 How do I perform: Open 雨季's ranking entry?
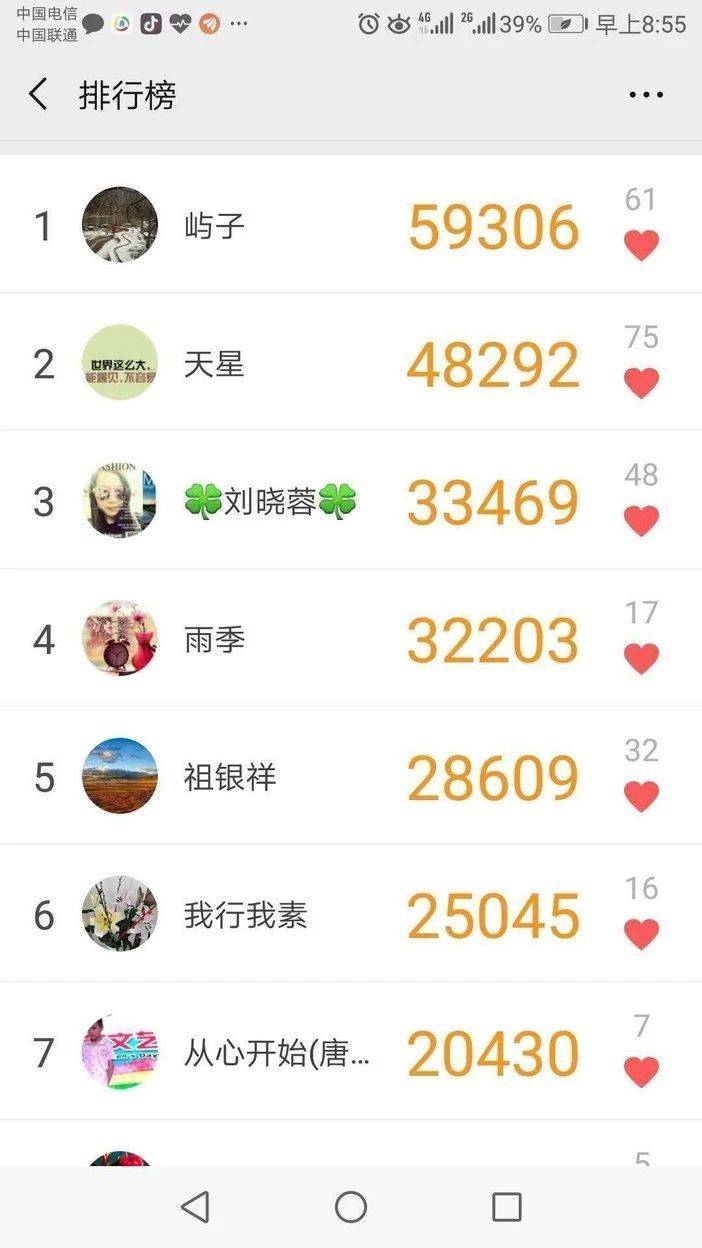tap(351, 638)
